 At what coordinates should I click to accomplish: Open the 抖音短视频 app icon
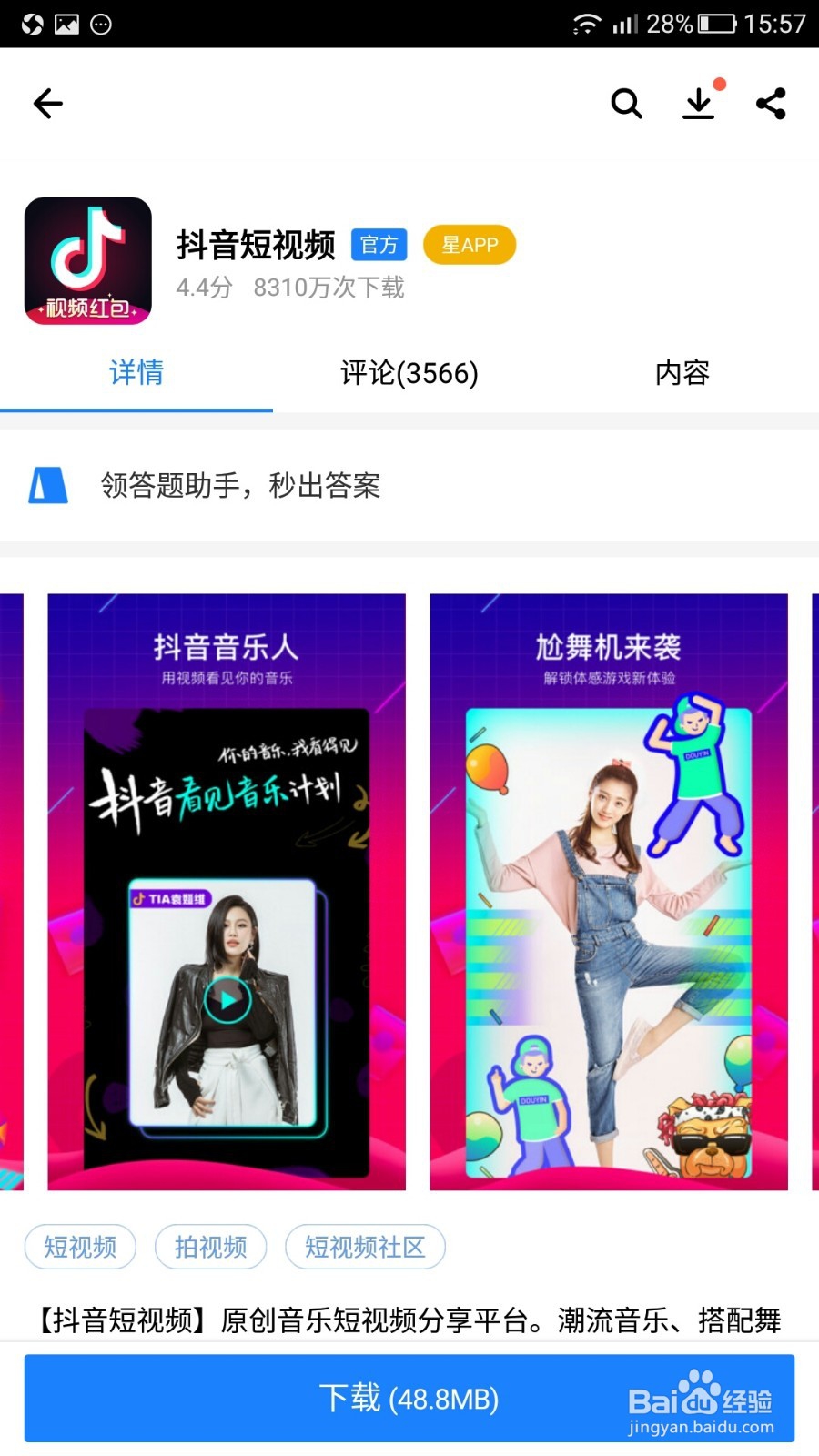tap(87, 261)
